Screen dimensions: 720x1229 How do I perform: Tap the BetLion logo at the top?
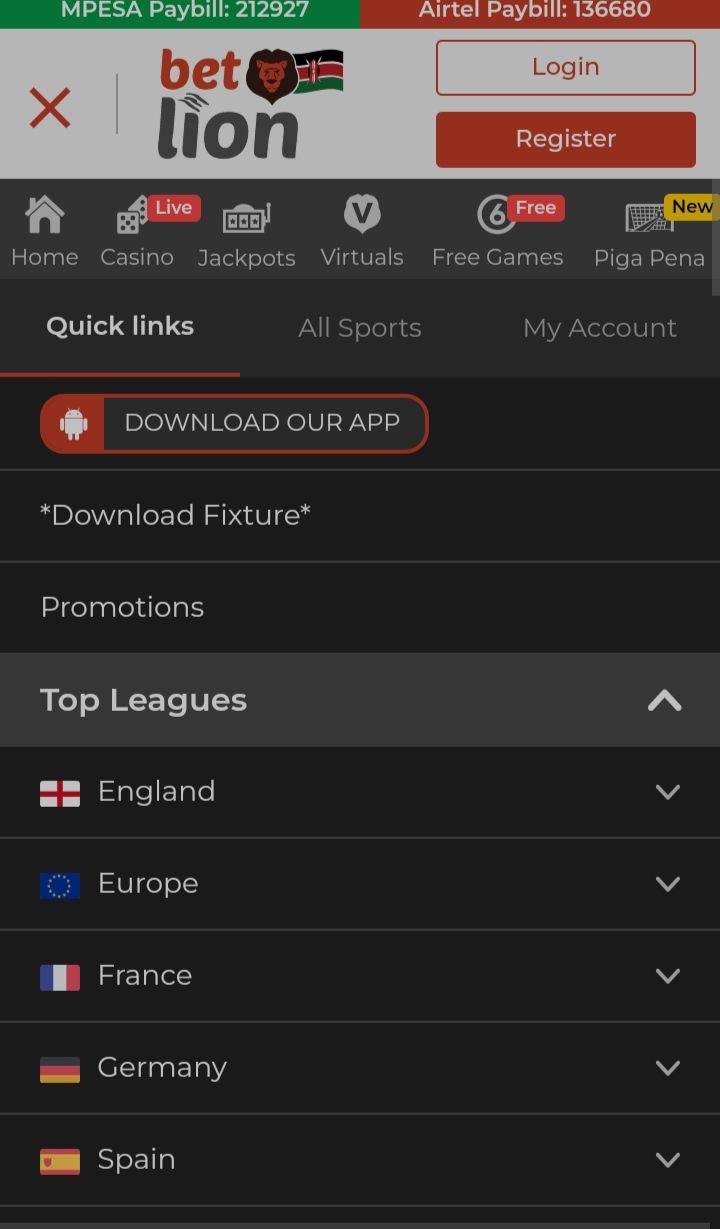coord(250,103)
